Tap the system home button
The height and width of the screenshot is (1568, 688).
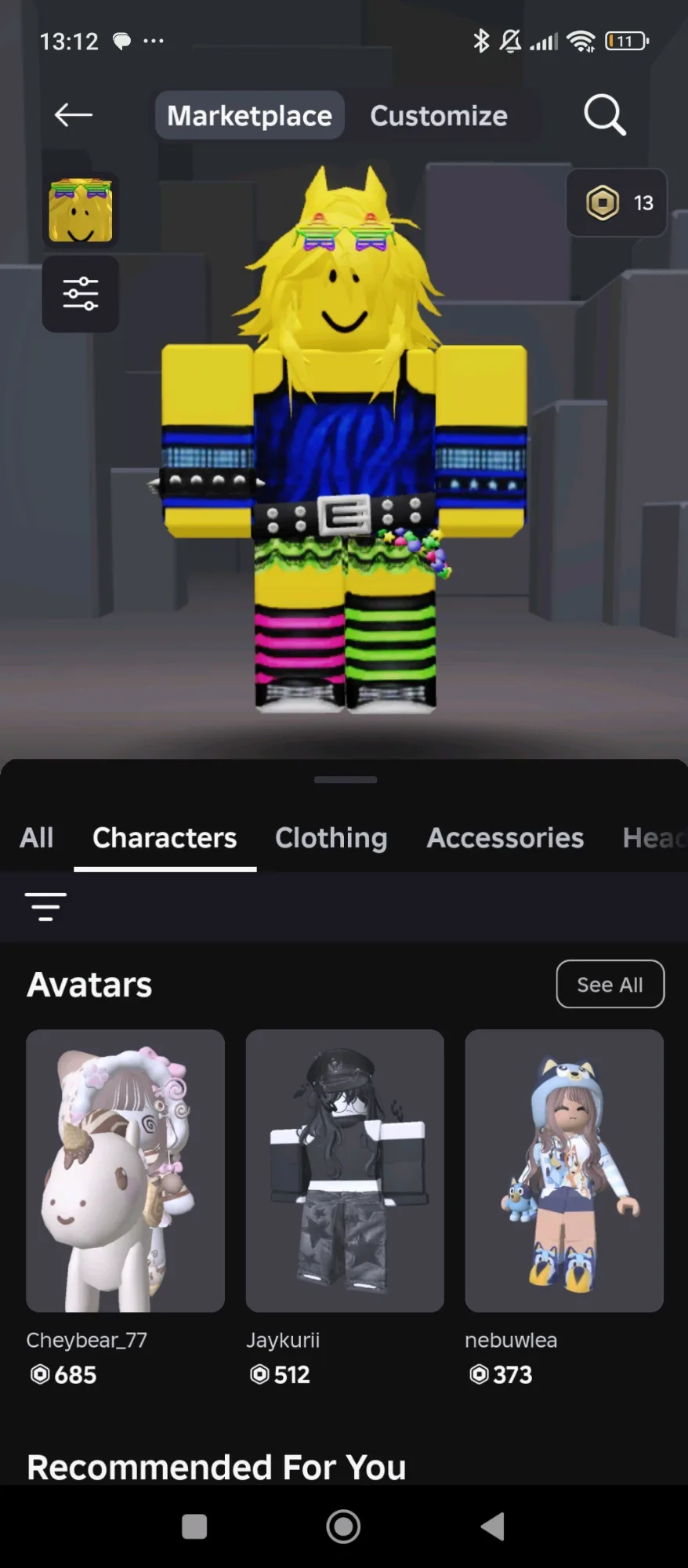tap(343, 1526)
